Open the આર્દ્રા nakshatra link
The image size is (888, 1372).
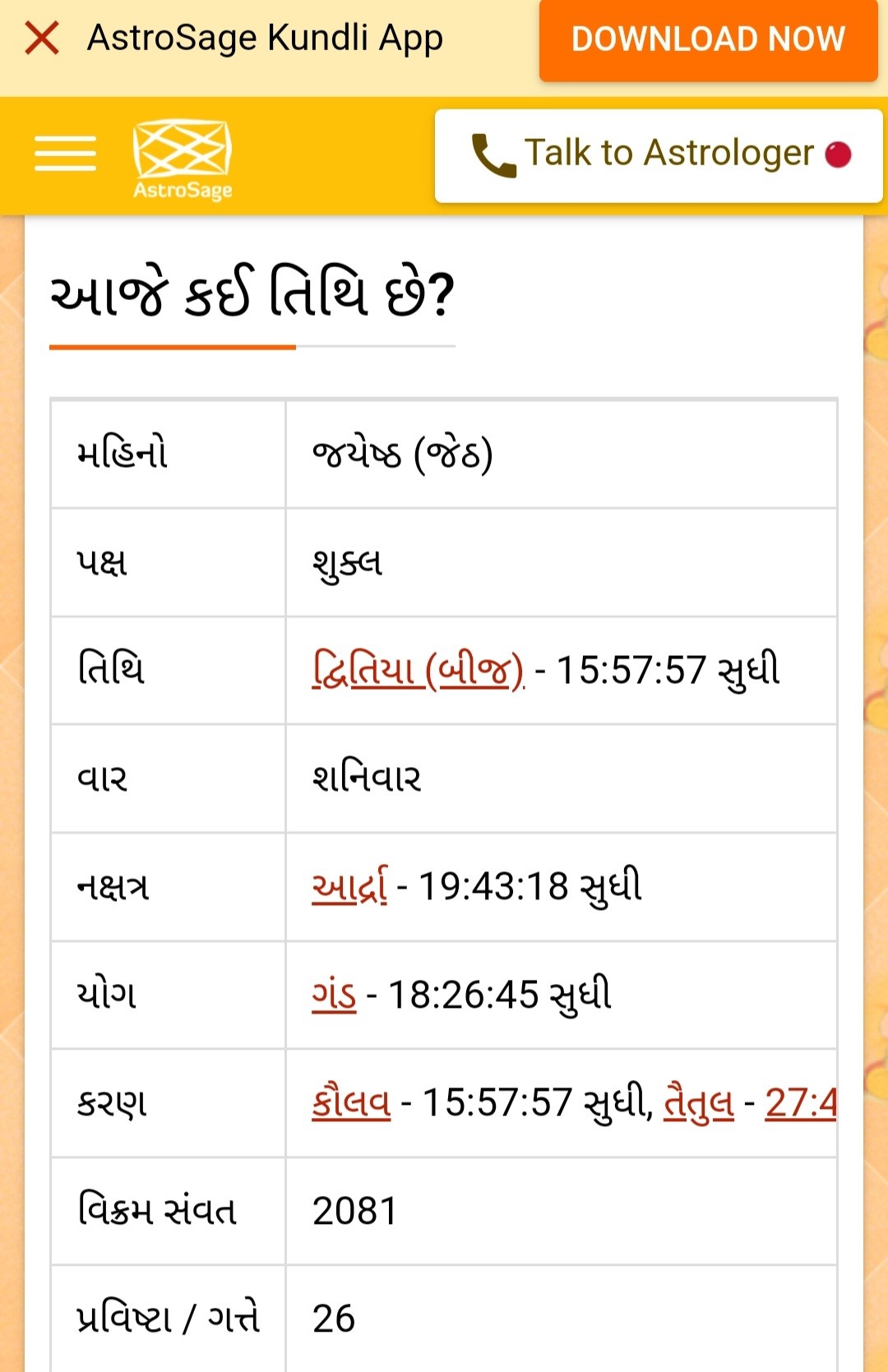[x=349, y=887]
